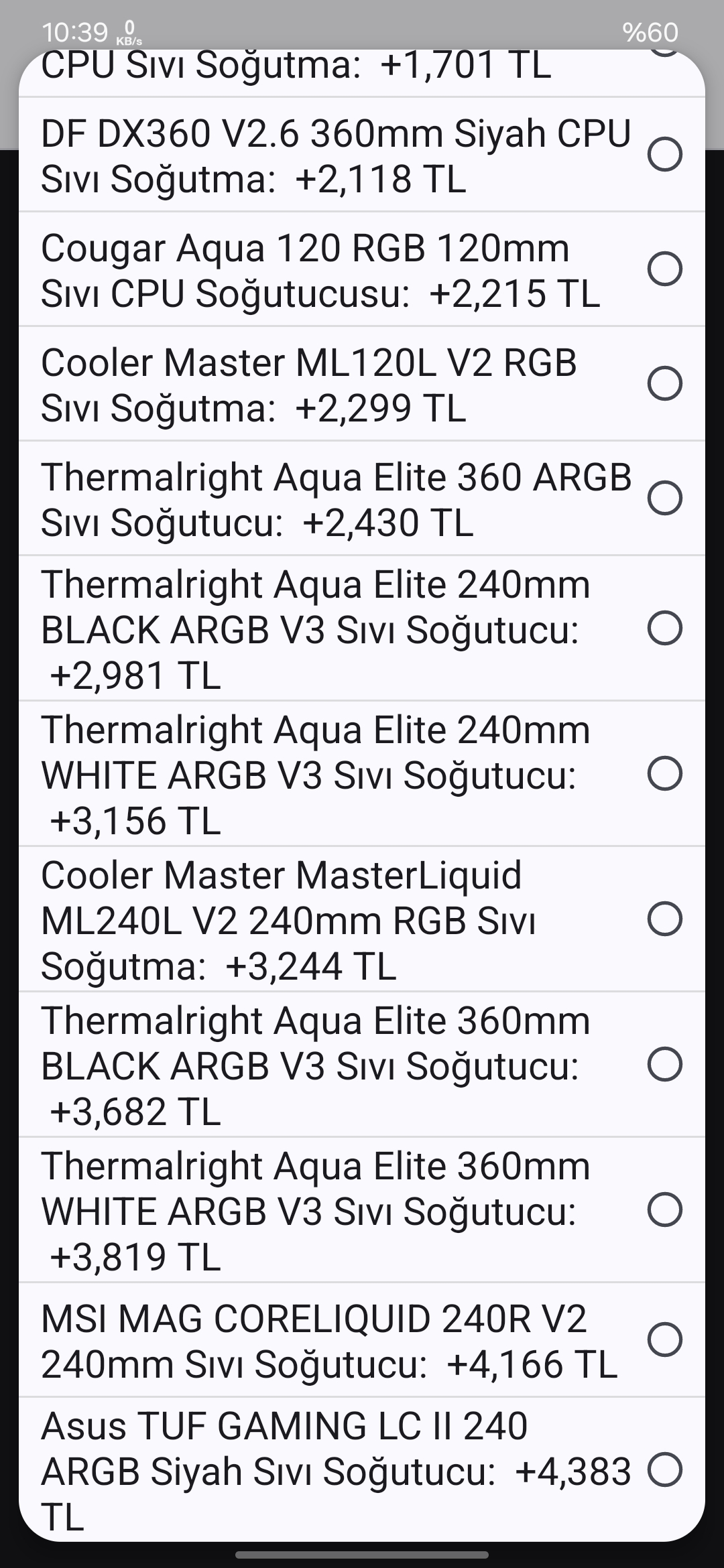
Task: Select MSI MAG CORELIQUID 240R V2 cooler
Action: coord(362,1340)
